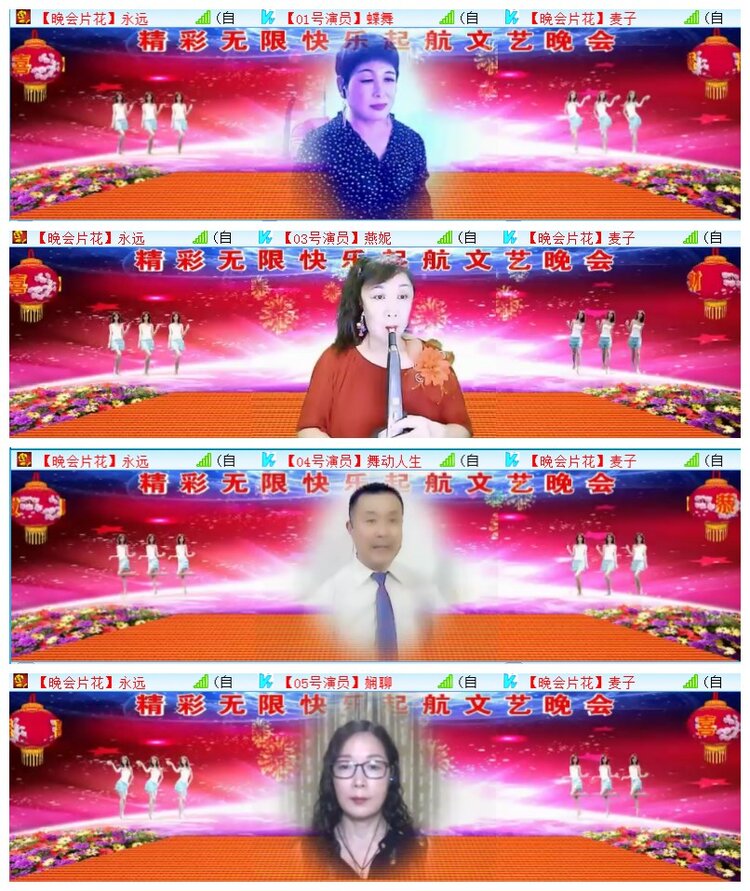Toggle the 自 auto indicator beside 蝶舞

click(x=474, y=15)
